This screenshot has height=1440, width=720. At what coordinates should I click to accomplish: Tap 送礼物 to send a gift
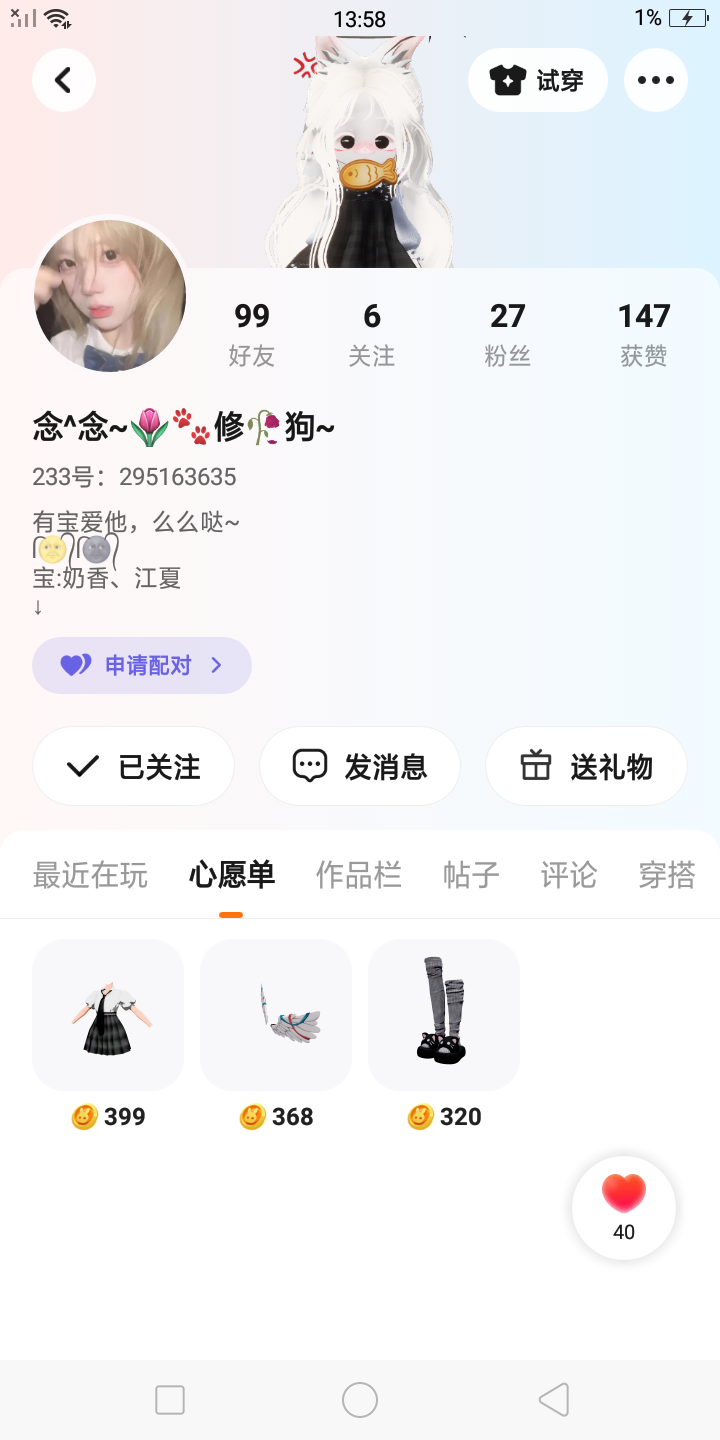[586, 766]
